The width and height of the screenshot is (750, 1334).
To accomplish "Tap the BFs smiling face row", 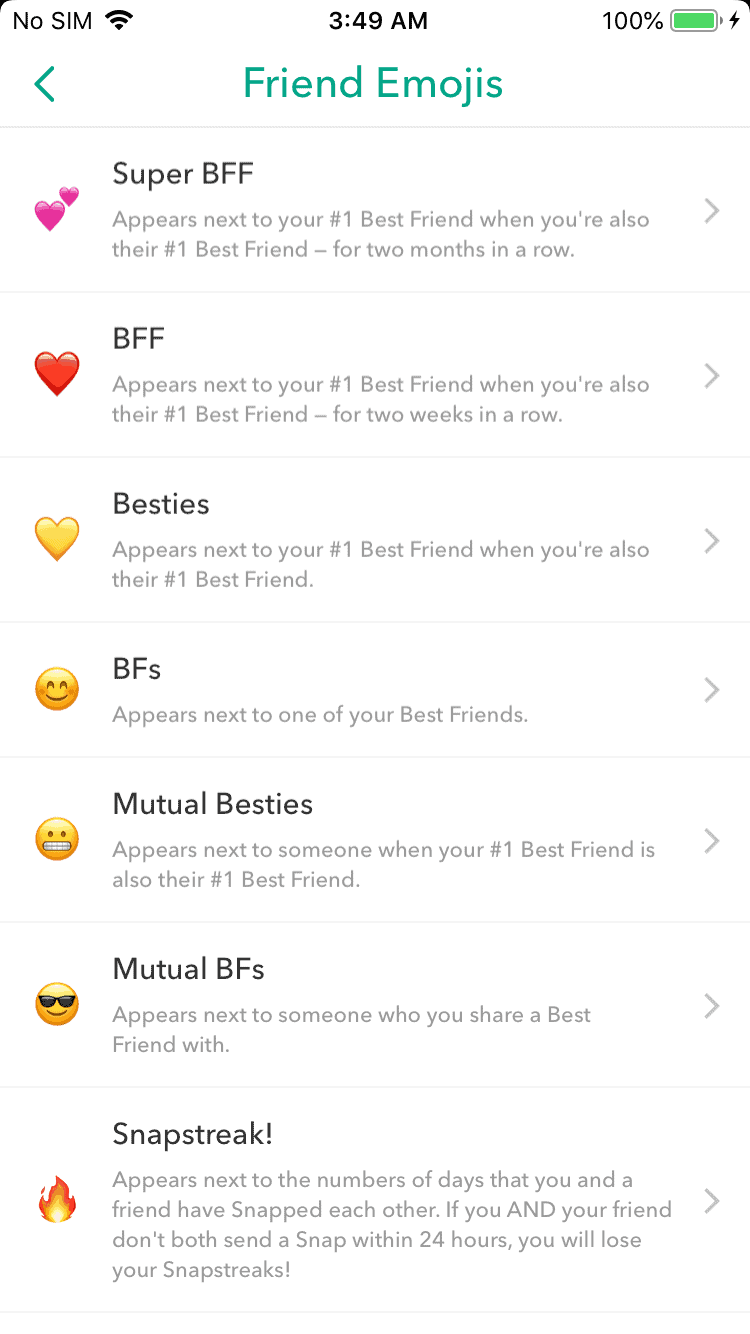I will pyautogui.click(x=375, y=690).
